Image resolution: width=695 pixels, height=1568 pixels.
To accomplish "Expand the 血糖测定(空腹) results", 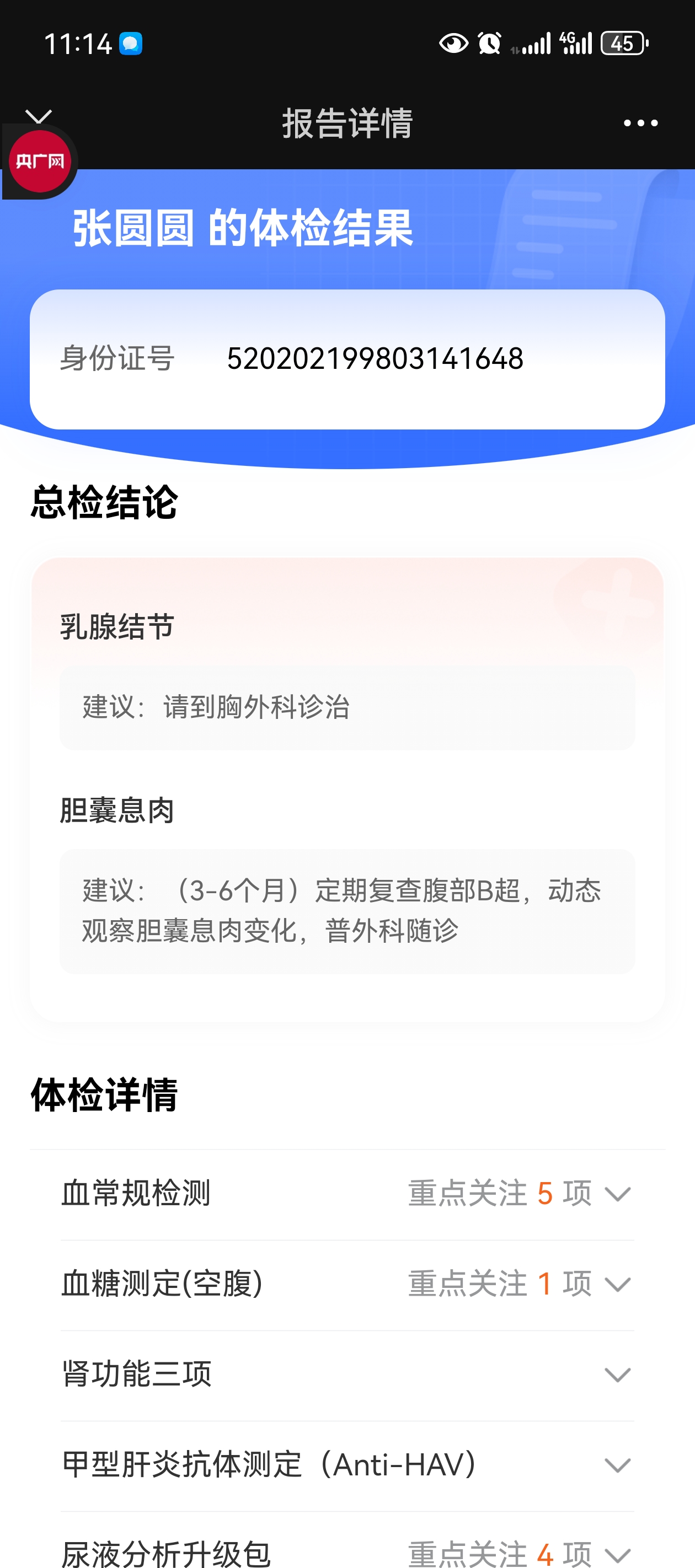I will (x=617, y=1285).
